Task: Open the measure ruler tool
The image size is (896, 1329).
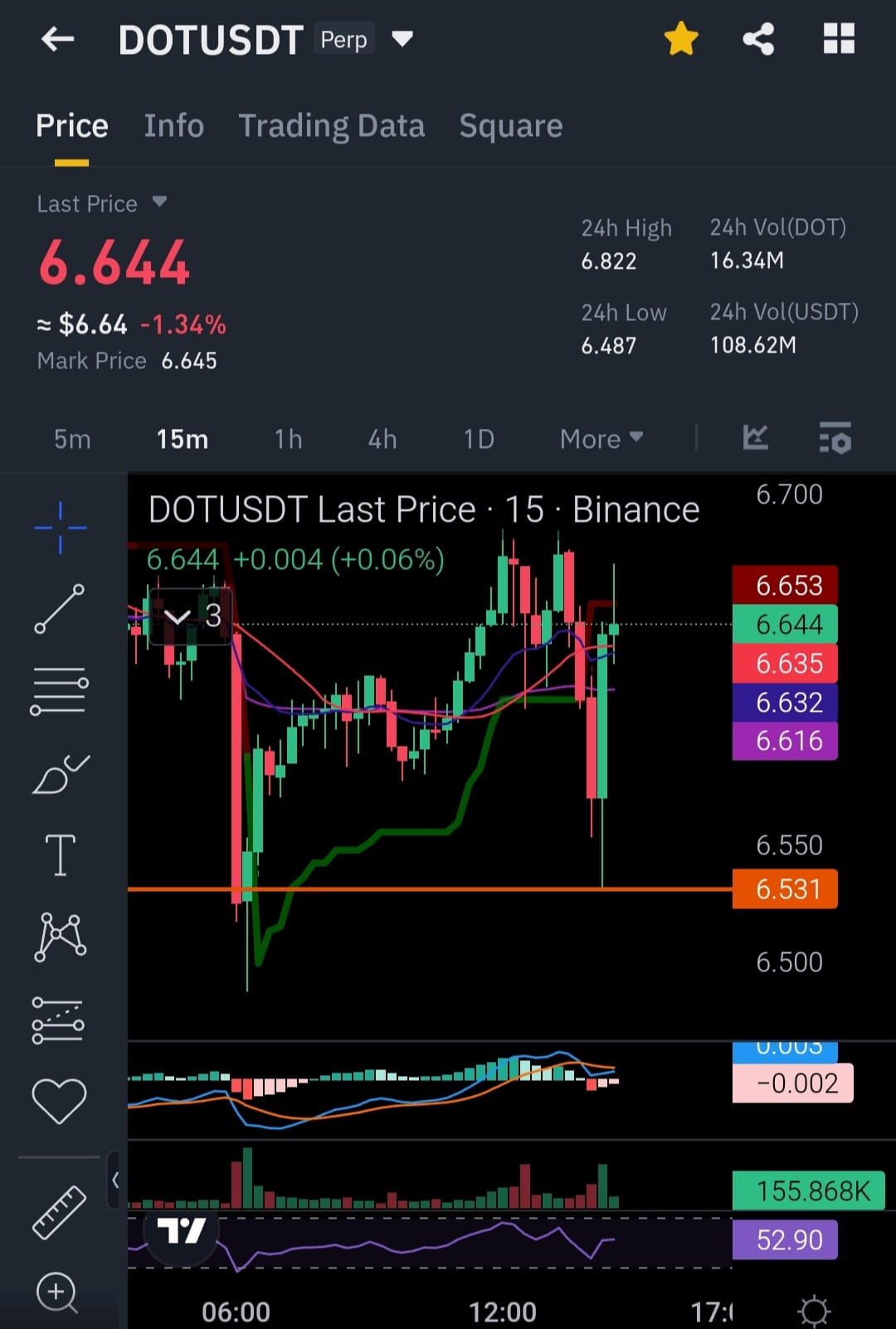Action: click(60, 1211)
